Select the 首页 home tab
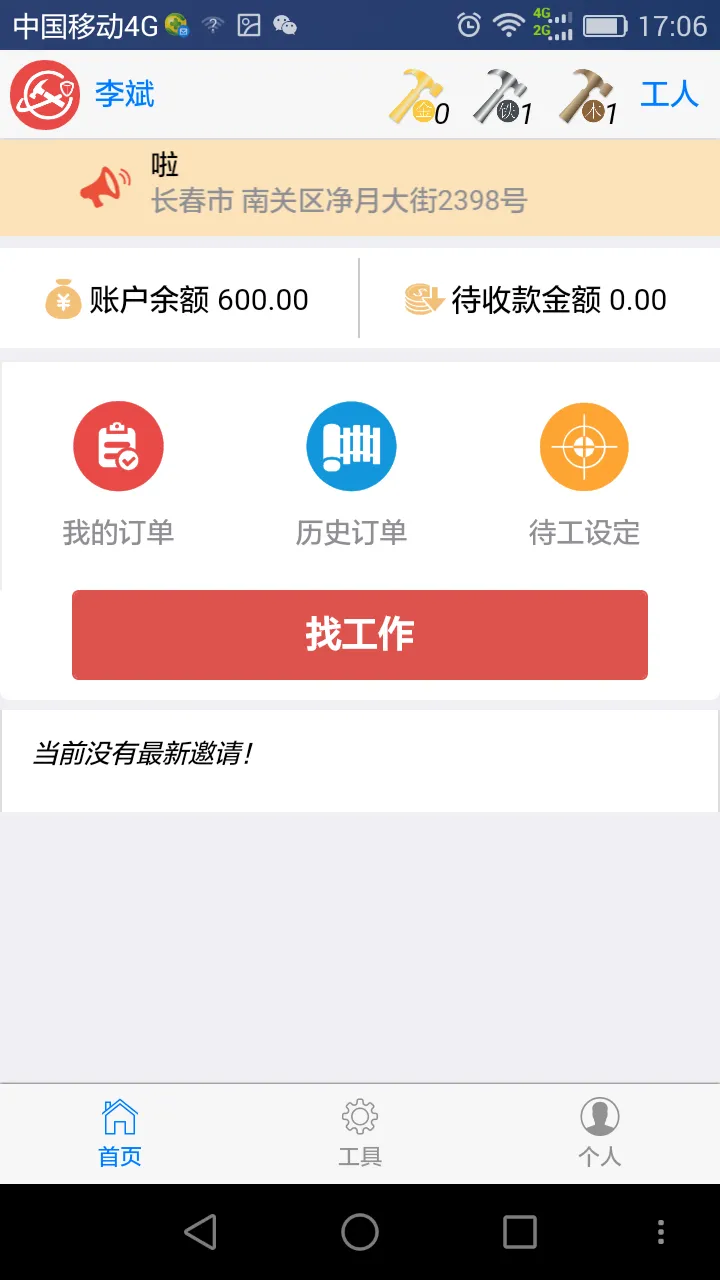The width and height of the screenshot is (720, 1280). click(x=120, y=1134)
